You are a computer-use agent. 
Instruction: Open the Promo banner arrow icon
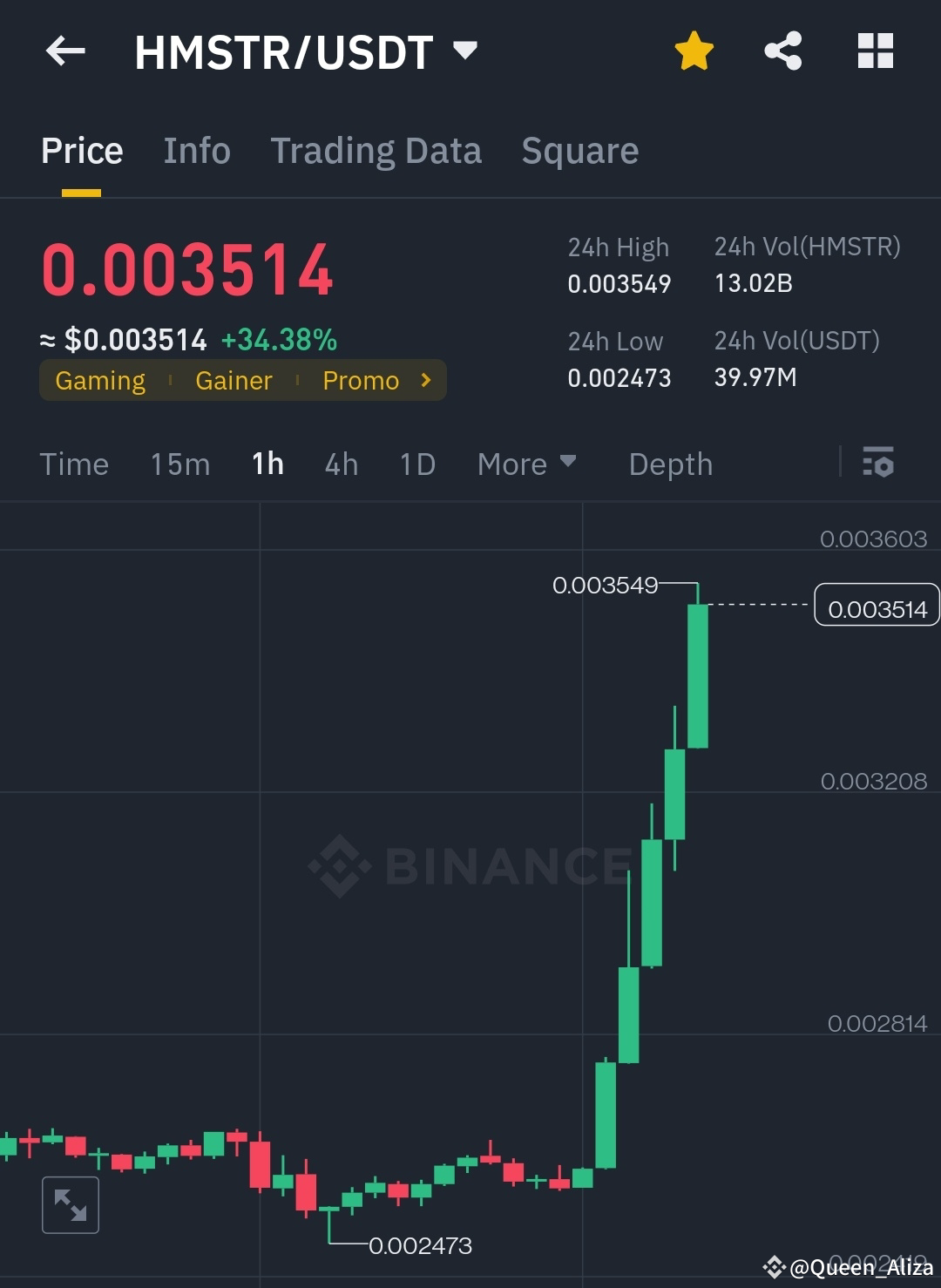(424, 380)
